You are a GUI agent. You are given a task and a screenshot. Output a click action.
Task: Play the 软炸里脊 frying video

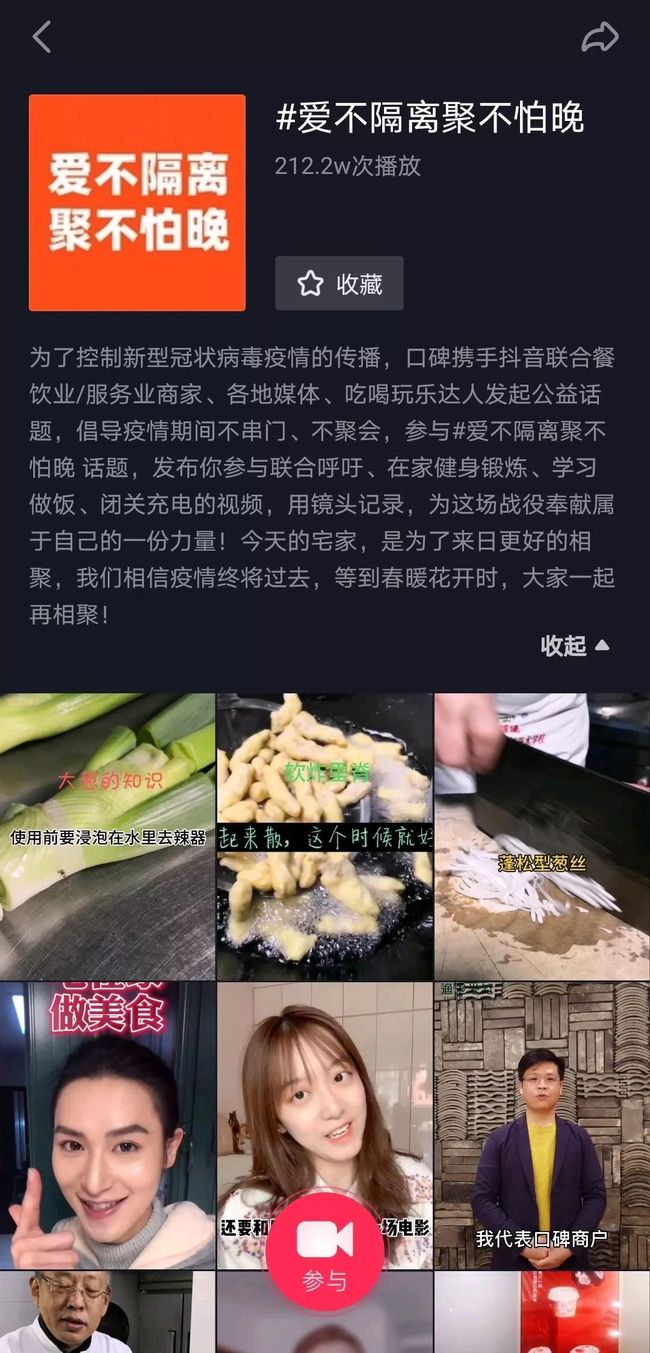325,836
